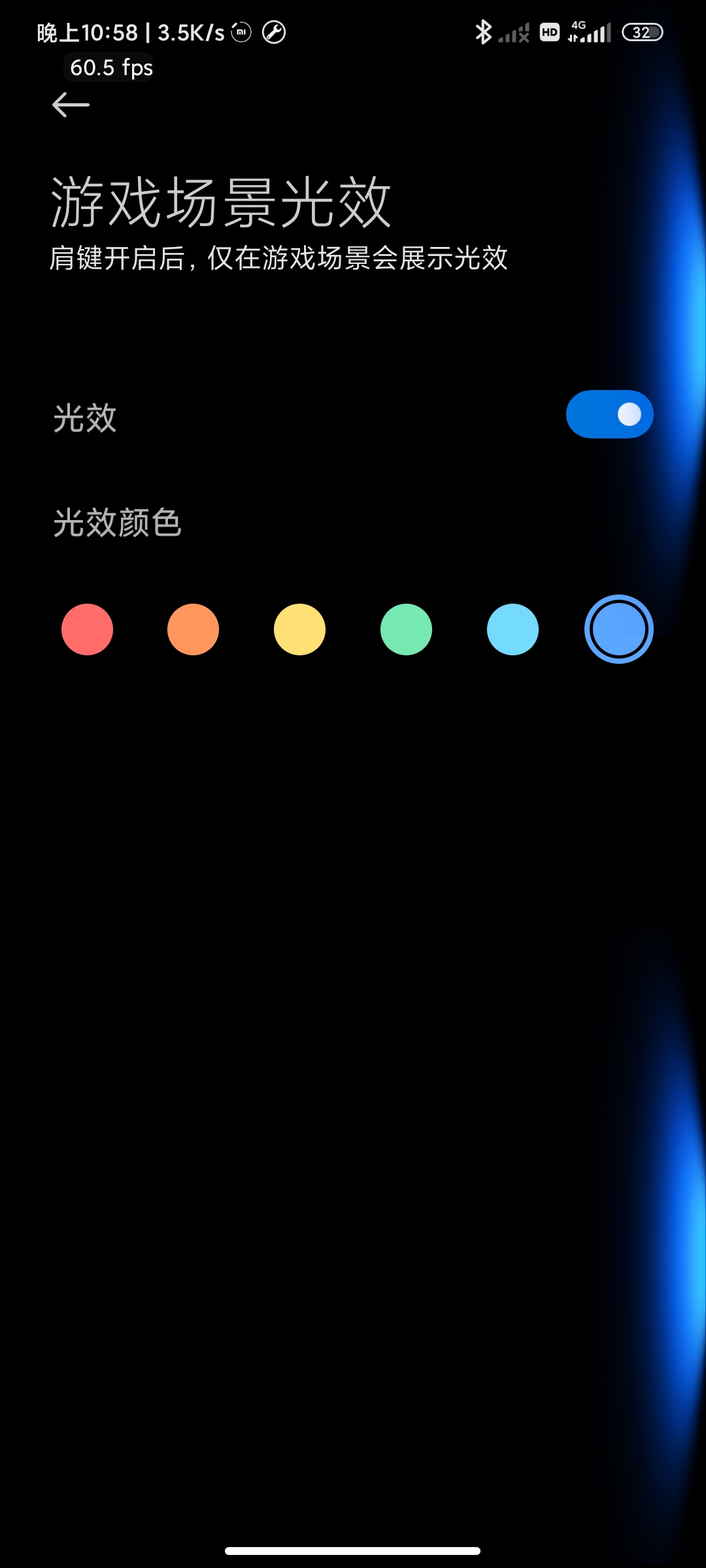706x1568 pixels.
Task: Select the red light effect color
Action: [x=87, y=629]
